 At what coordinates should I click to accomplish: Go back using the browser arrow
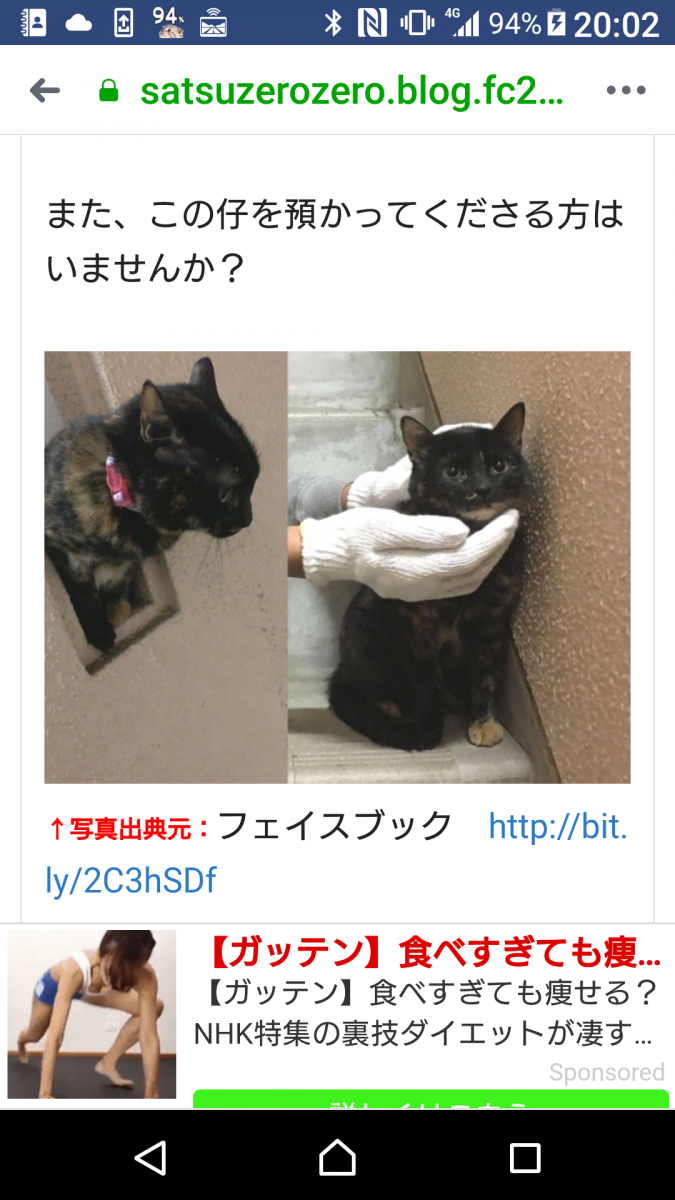(45, 91)
